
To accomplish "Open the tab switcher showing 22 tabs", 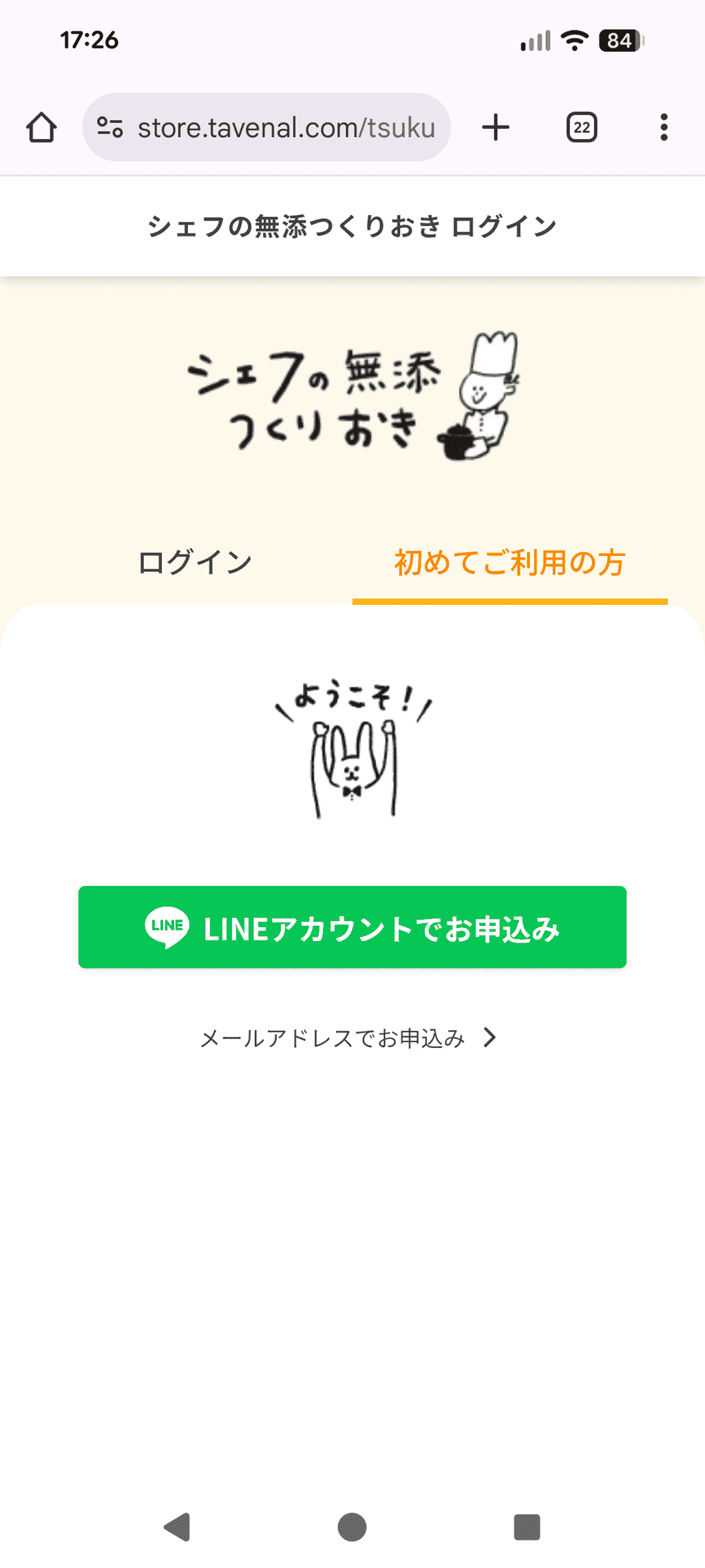I will 580,127.
